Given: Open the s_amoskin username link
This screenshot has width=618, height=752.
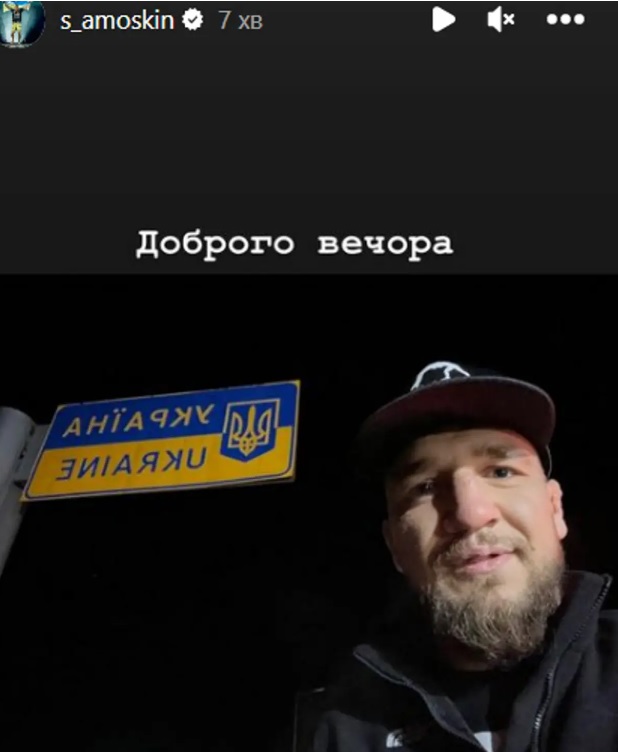Looking at the screenshot, I should (x=117, y=21).
